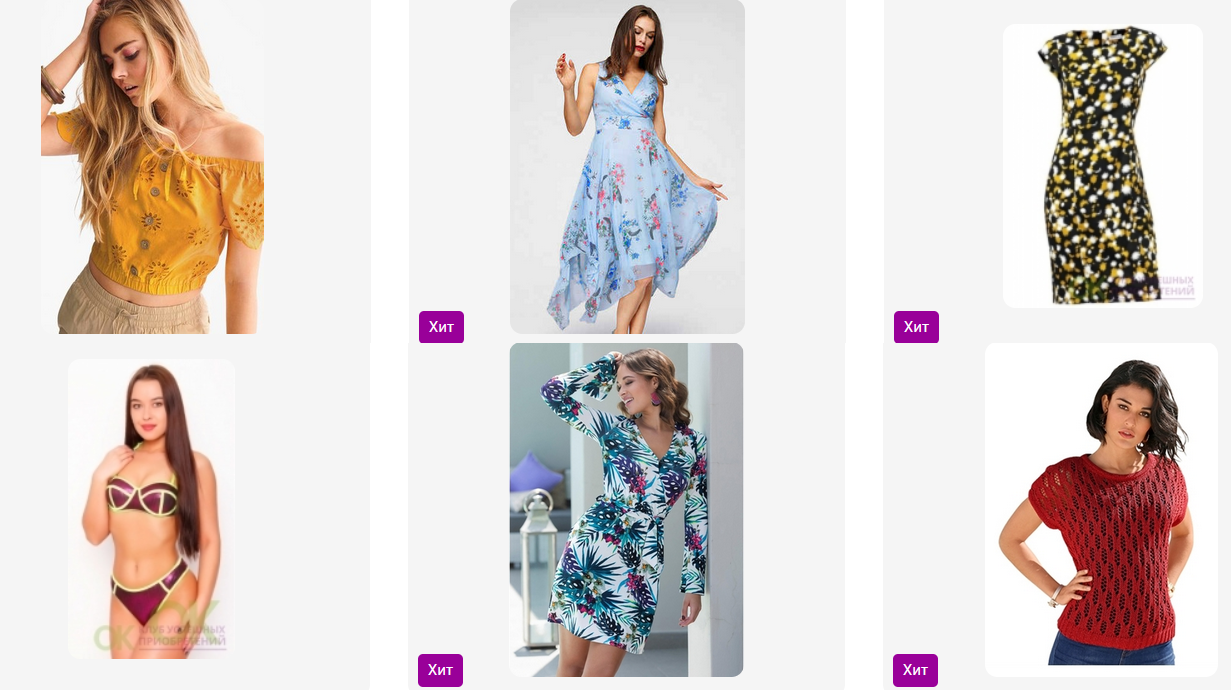View the black and yellow spotted dress

pos(1102,166)
